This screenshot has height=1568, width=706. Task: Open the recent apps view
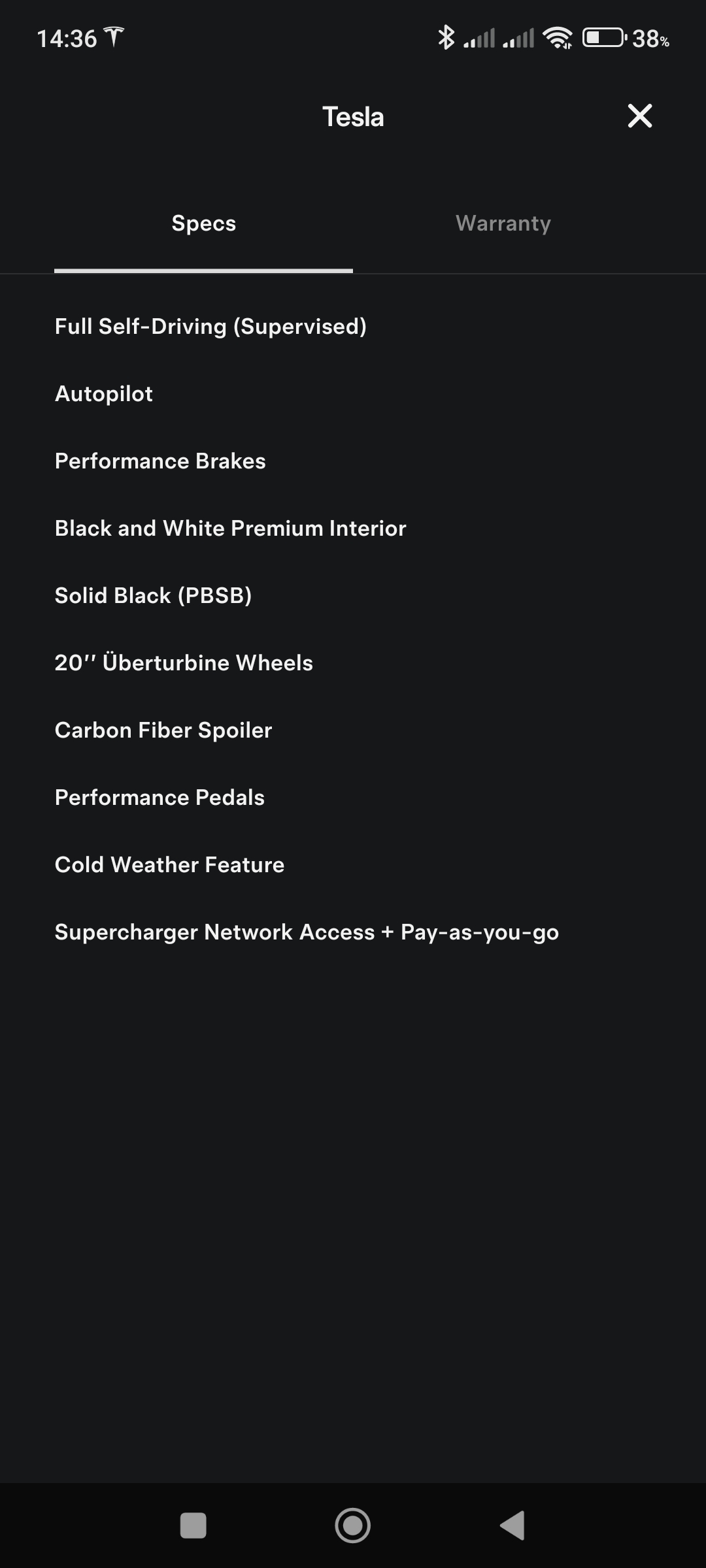(x=193, y=1526)
